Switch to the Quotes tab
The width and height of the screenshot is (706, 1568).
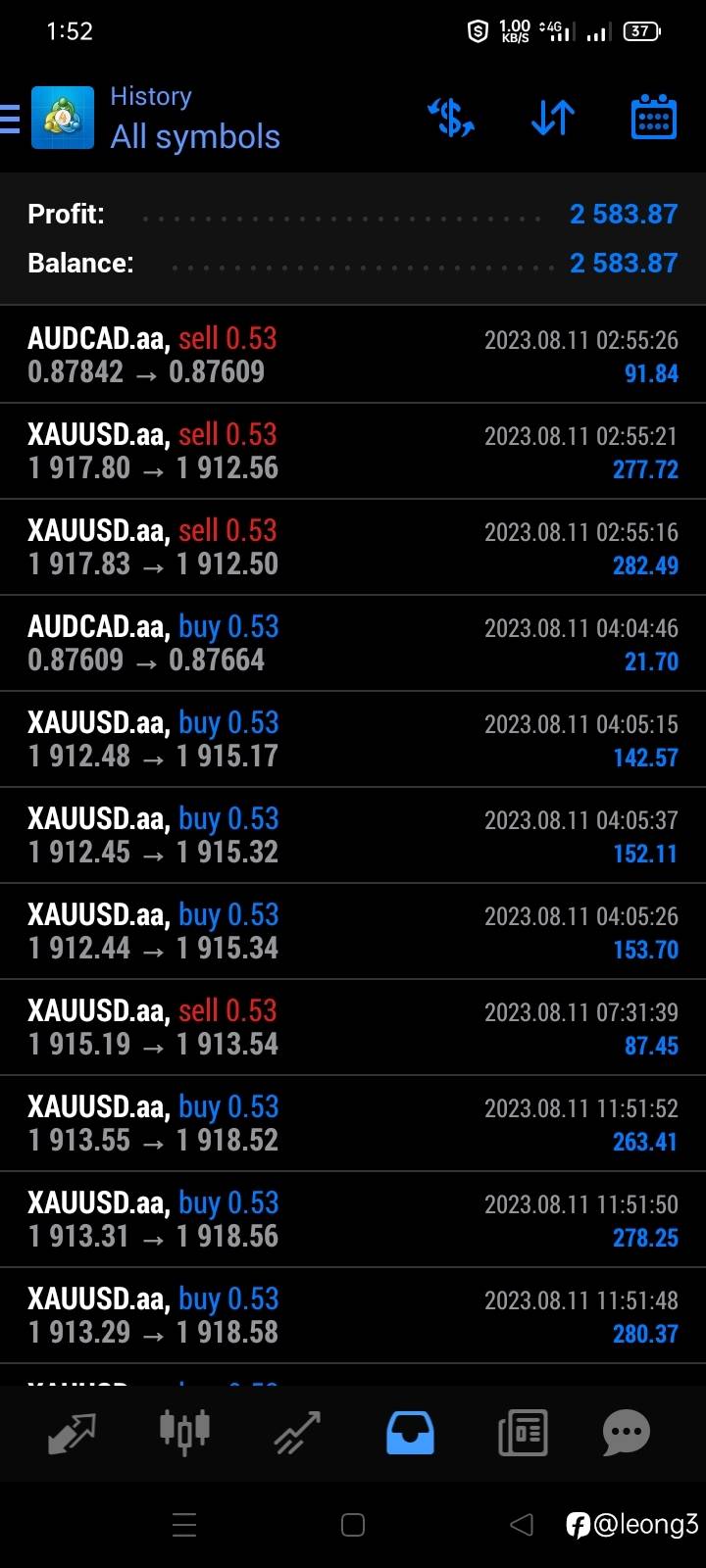[x=72, y=1433]
